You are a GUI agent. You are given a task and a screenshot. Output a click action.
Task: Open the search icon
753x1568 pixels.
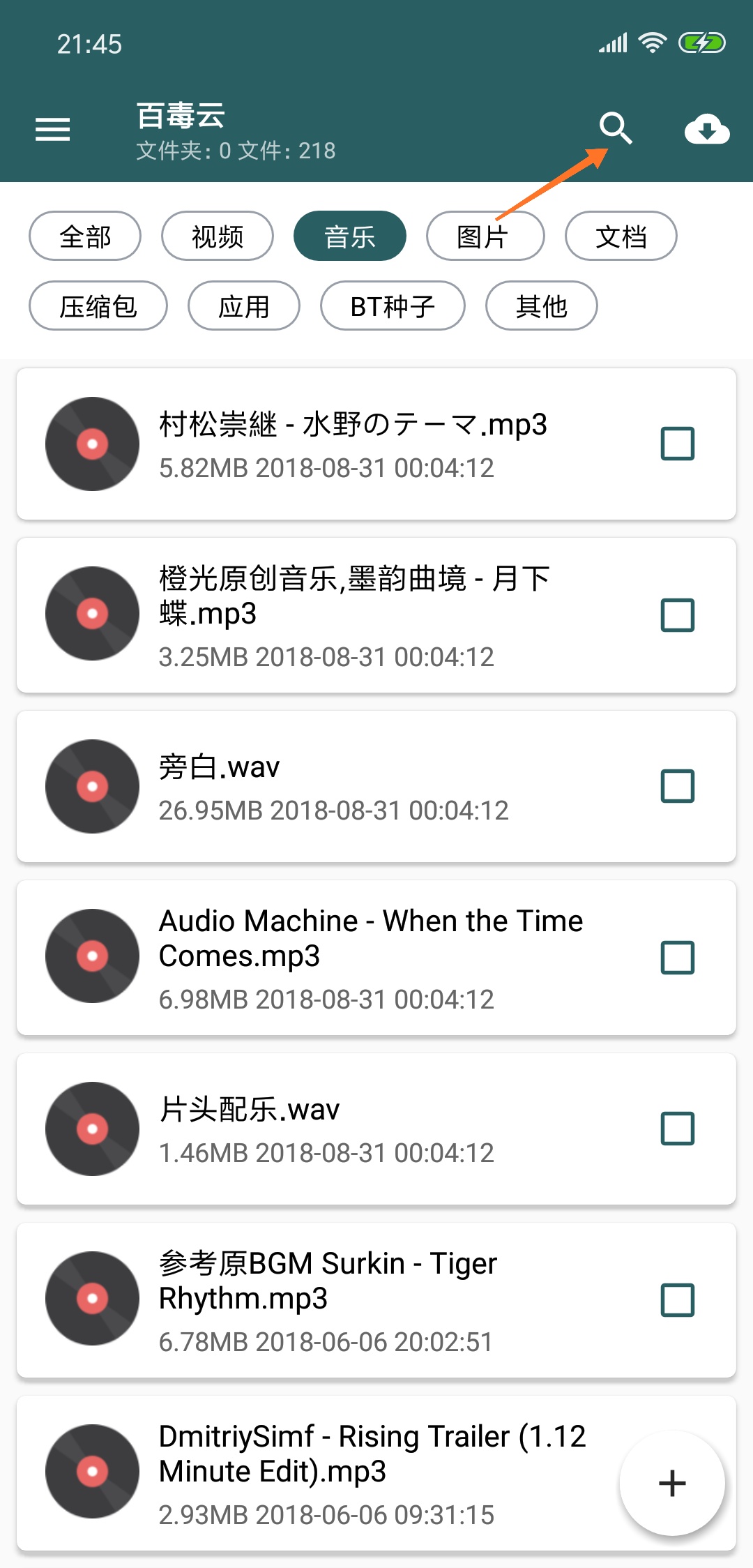616,129
